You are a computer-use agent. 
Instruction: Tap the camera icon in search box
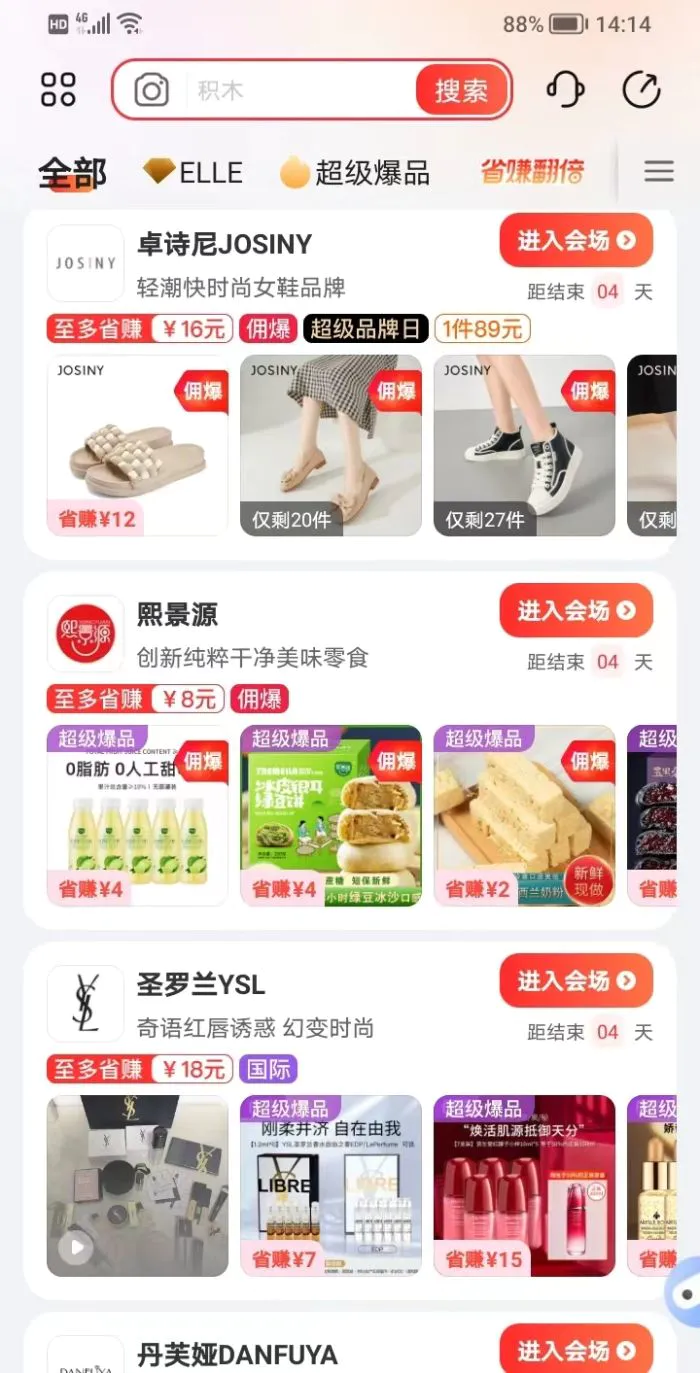(x=151, y=91)
